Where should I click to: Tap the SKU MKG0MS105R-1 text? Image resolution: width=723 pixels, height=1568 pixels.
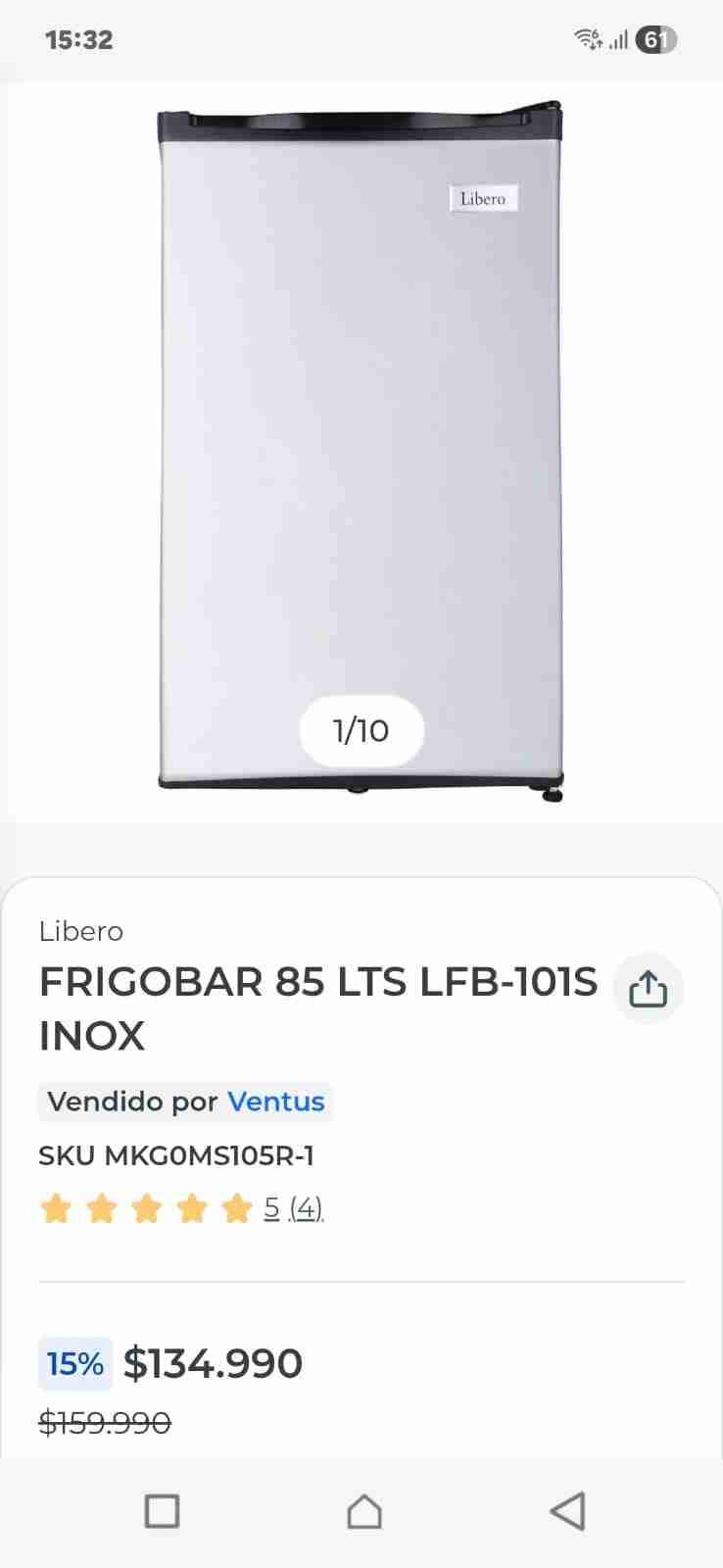point(176,1156)
